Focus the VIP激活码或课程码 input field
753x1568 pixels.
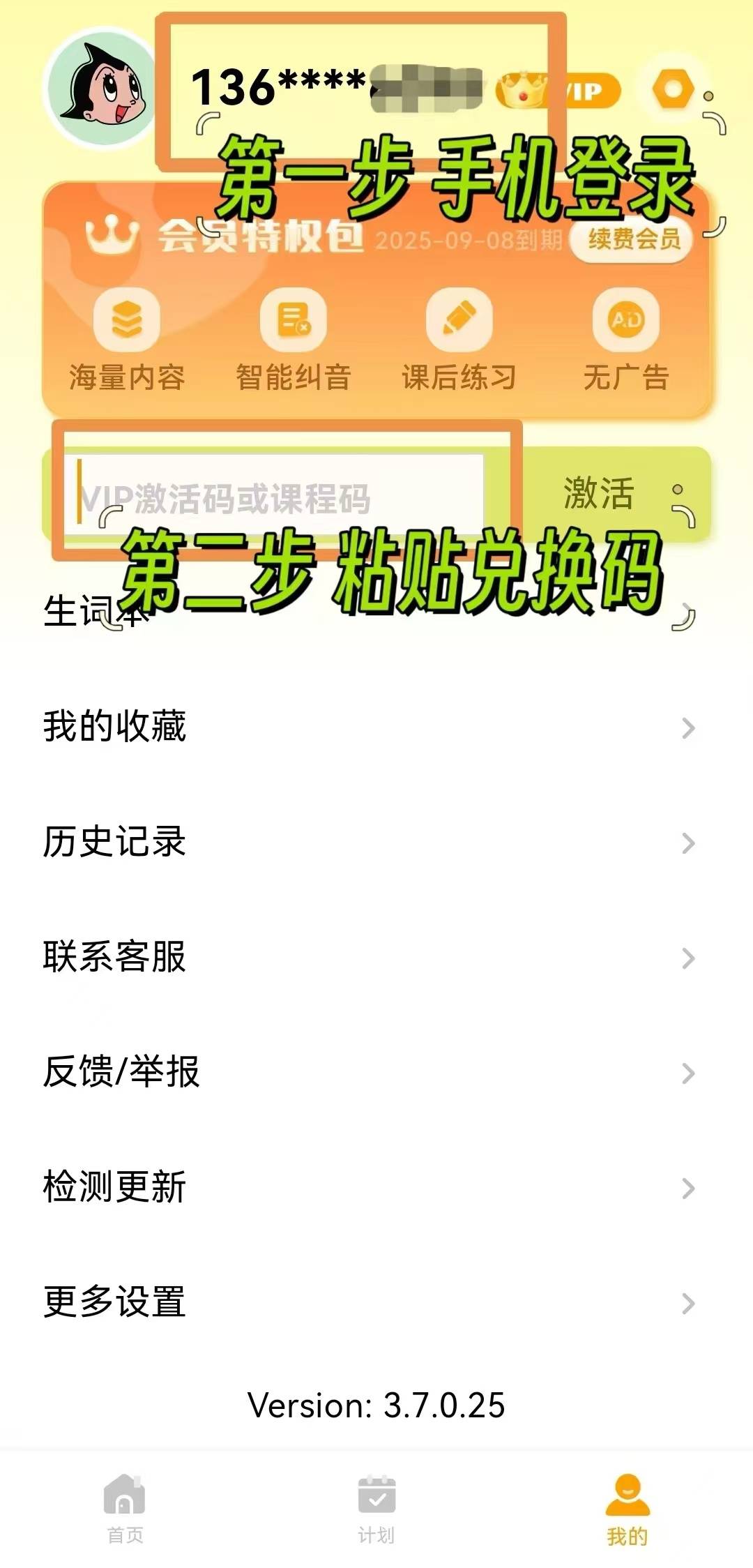pos(279,497)
